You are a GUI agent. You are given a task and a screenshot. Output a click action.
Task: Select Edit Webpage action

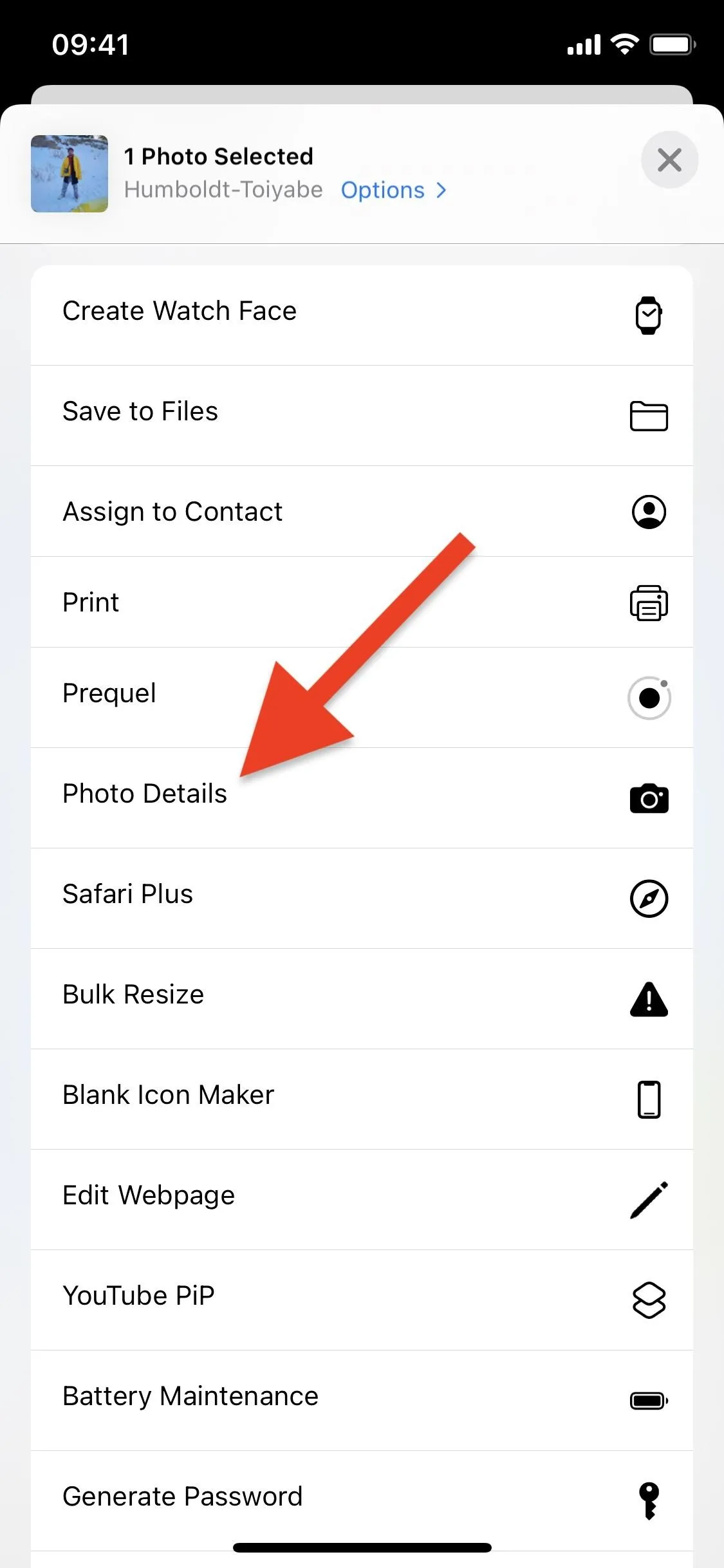tap(362, 1200)
